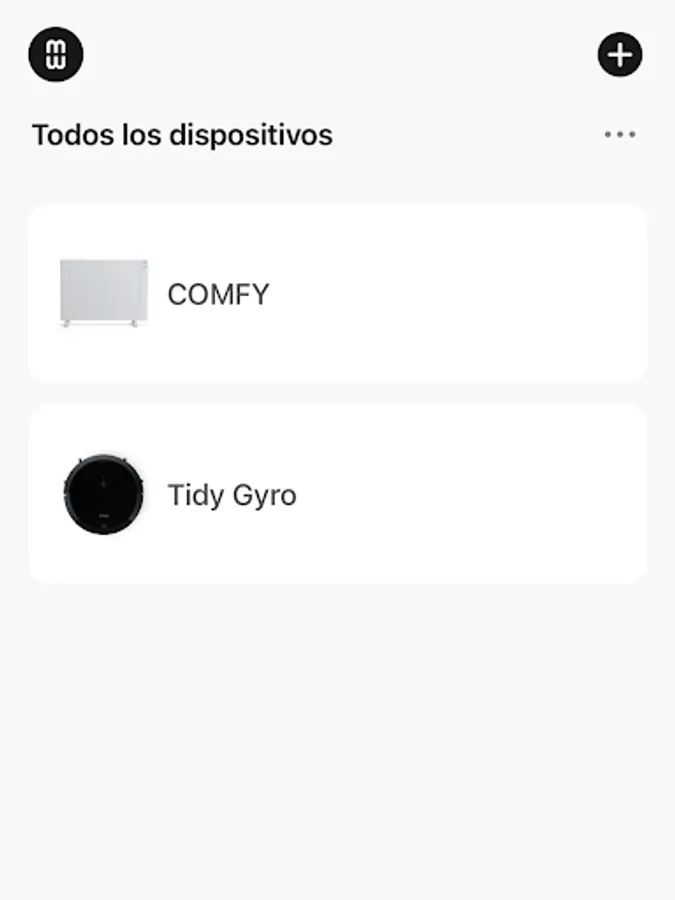Open the COMFY heater device card
Screen dimensions: 675x900
coord(337,294)
